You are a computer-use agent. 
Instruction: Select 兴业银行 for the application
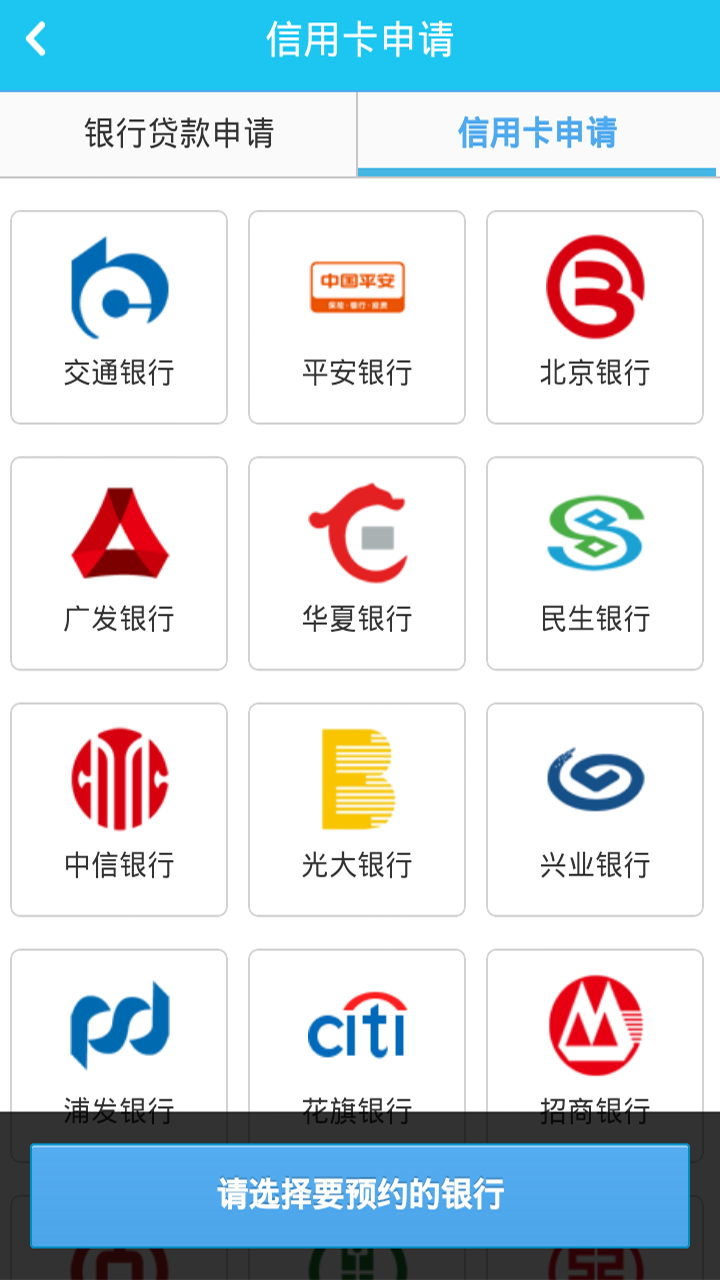tap(595, 809)
